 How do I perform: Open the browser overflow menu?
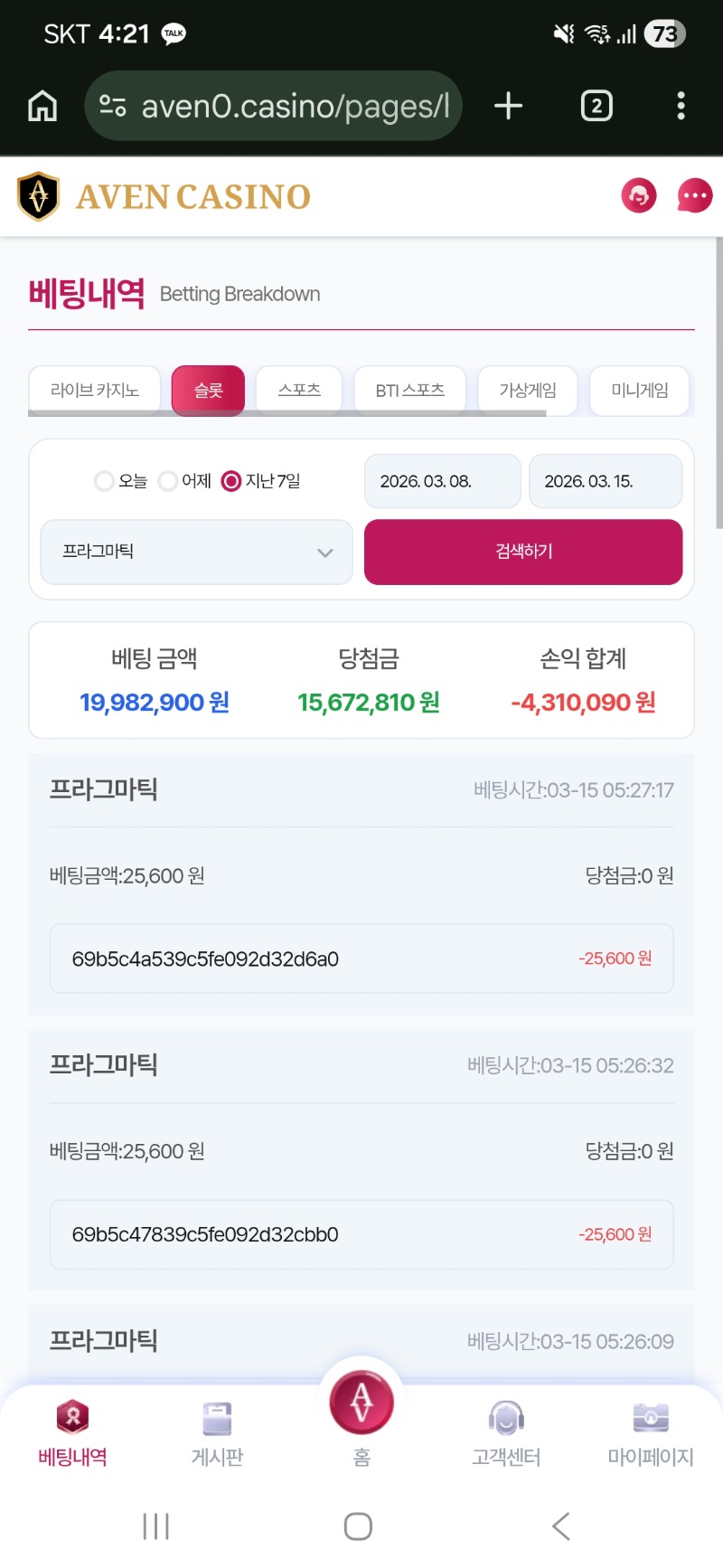point(681,106)
